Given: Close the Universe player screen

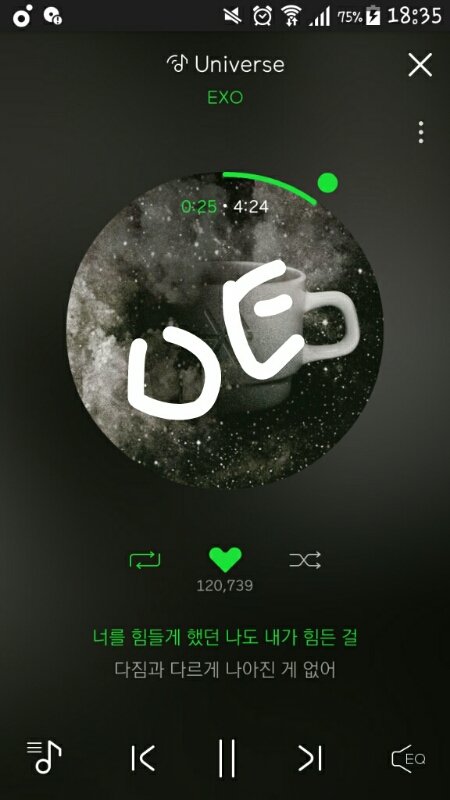Looking at the screenshot, I should coord(420,65).
